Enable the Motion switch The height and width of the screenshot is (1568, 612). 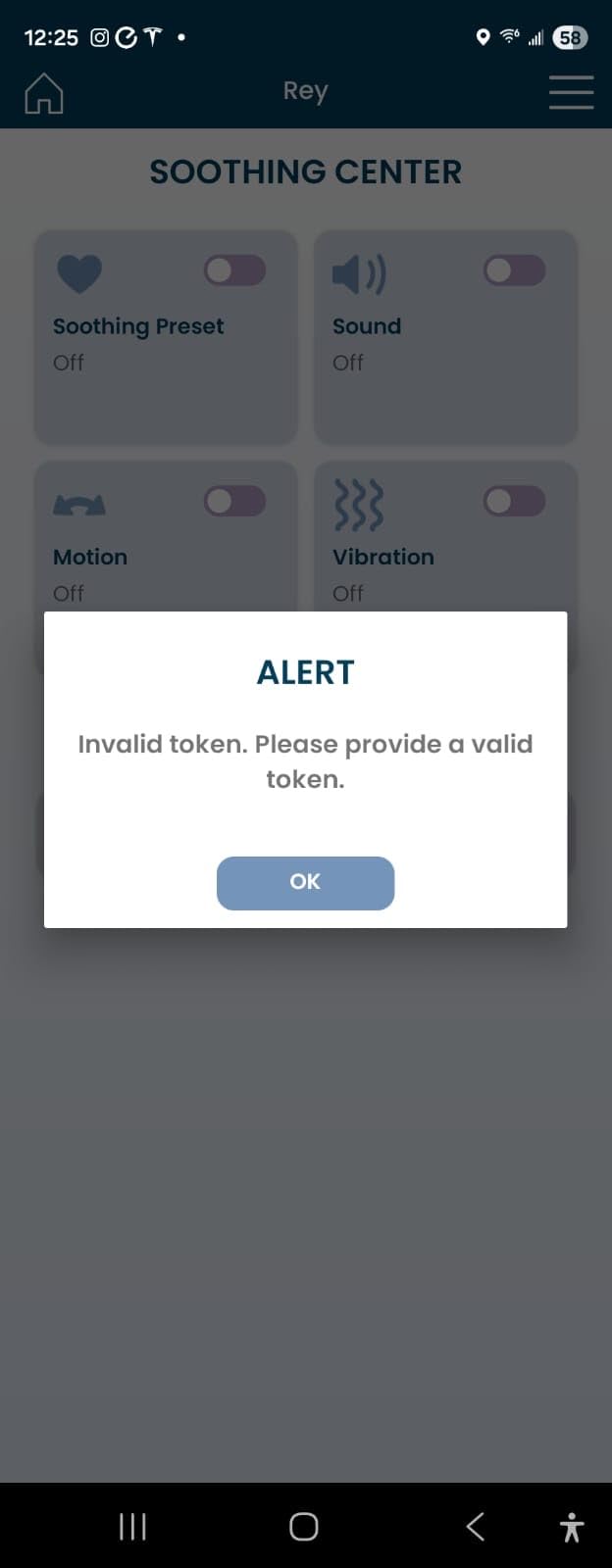(234, 501)
